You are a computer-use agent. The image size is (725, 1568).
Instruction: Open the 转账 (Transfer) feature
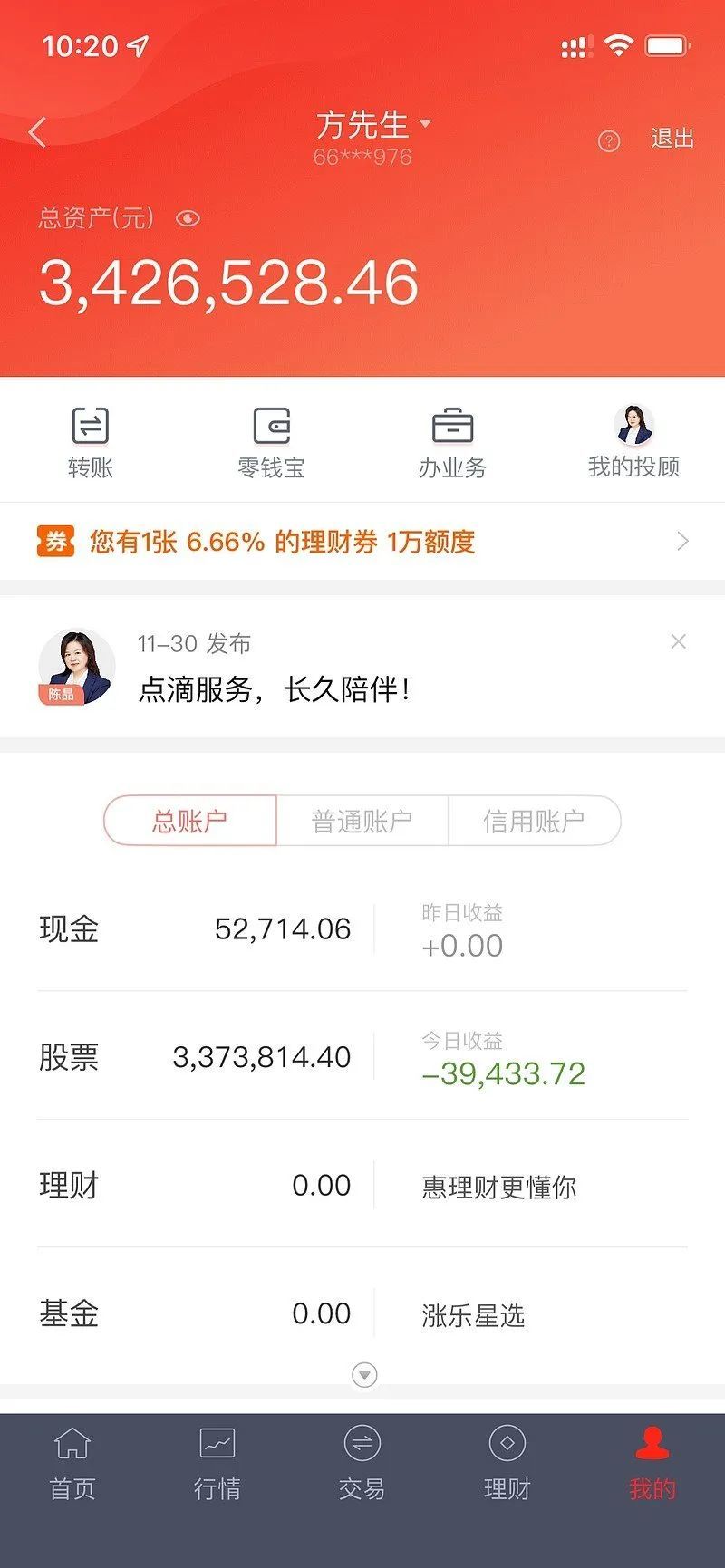point(89,441)
